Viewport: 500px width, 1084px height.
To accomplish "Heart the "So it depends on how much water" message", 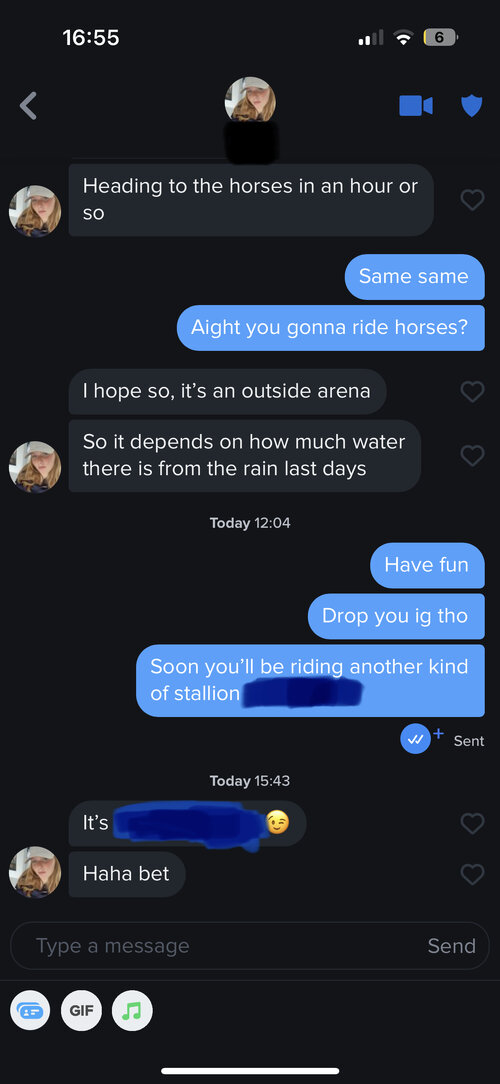I will 472,455.
